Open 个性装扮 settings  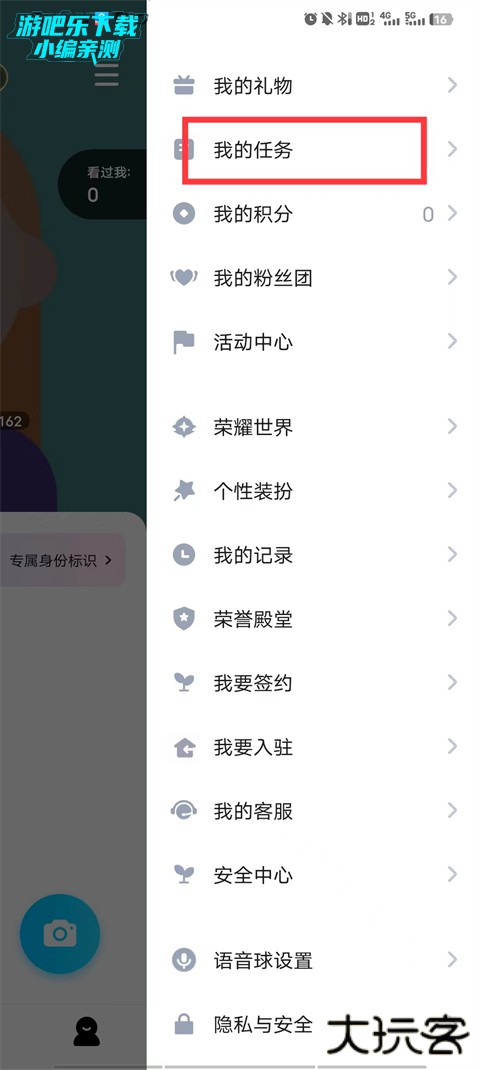(313, 491)
